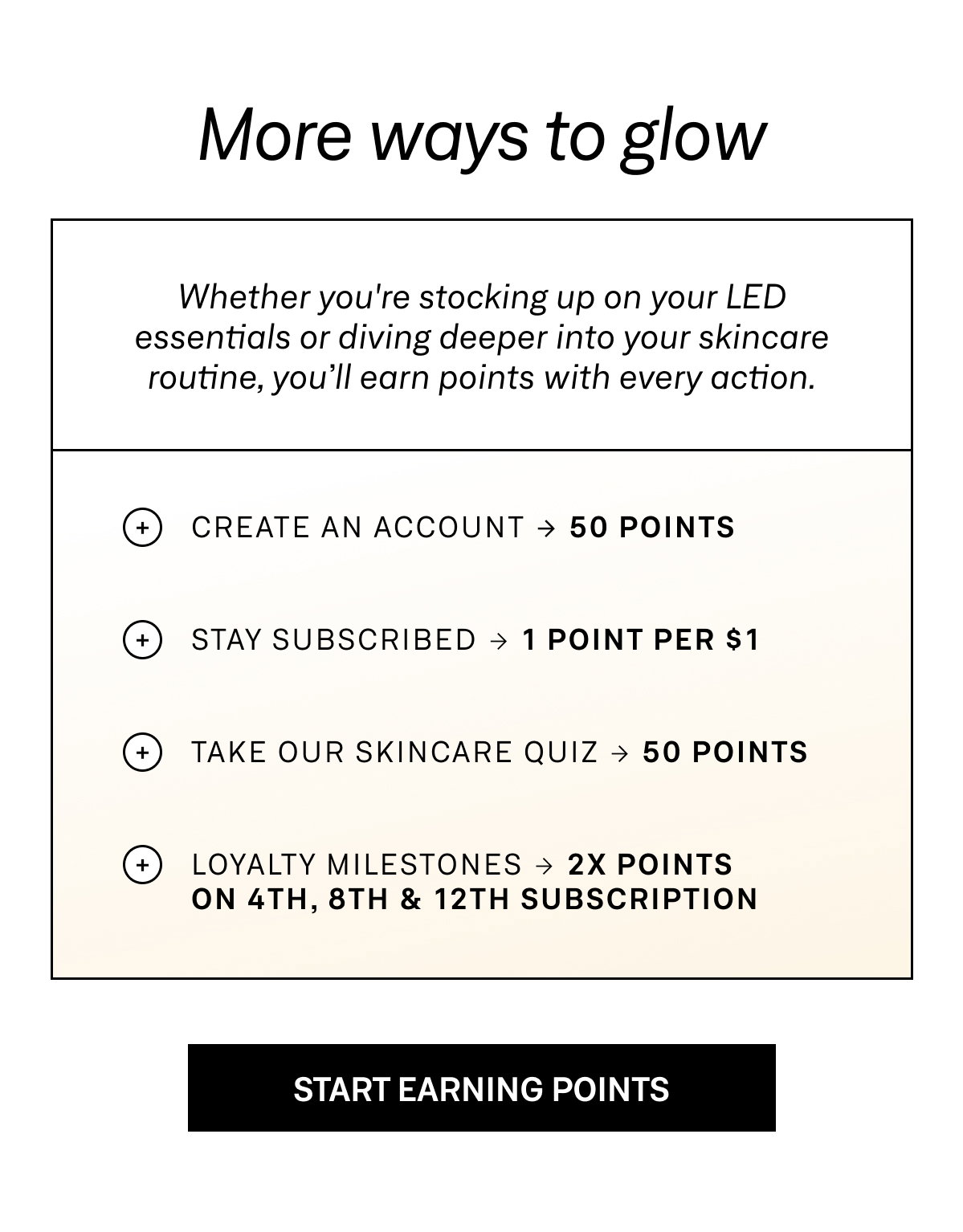Screen dimensions: 963x1232
Task: Tap the Start Earning Points button
Action: coord(481,1087)
